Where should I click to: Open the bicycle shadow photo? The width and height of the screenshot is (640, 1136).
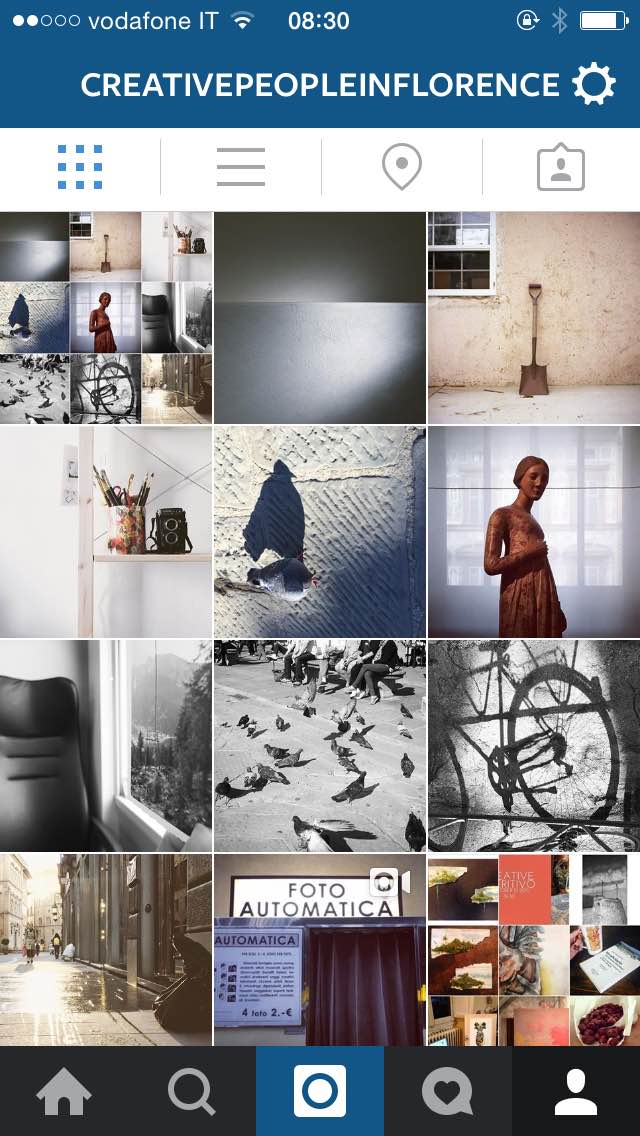point(533,746)
